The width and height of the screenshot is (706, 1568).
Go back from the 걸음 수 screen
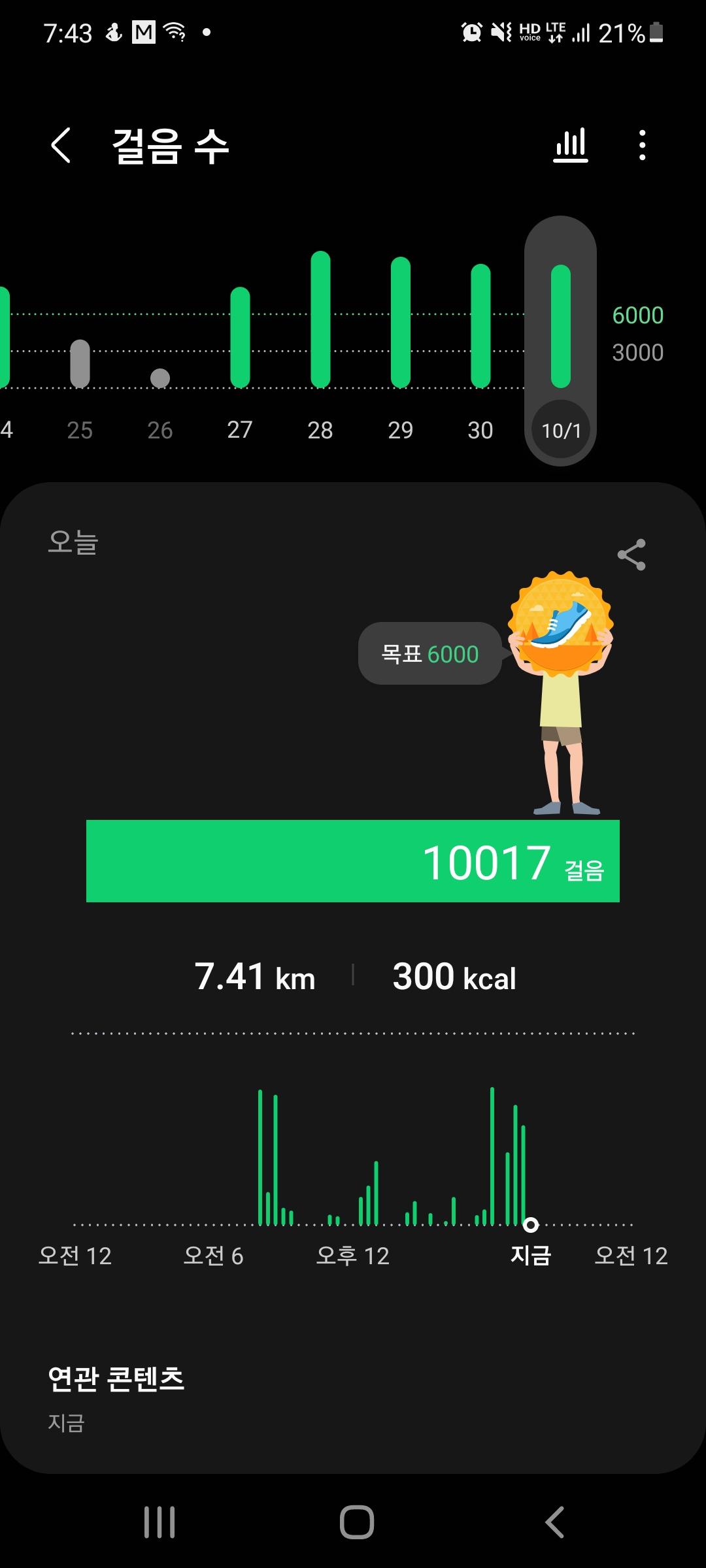[61, 145]
